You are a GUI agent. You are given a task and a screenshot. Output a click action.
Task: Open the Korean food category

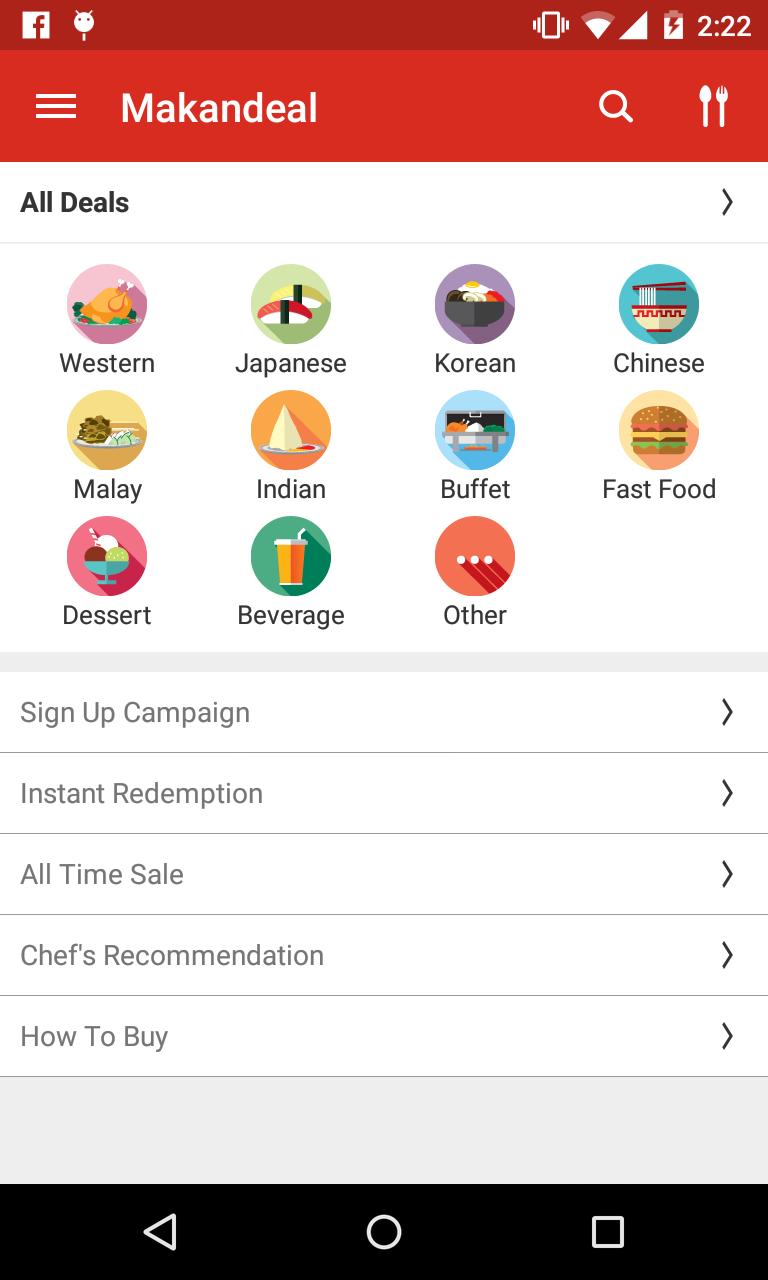(475, 304)
